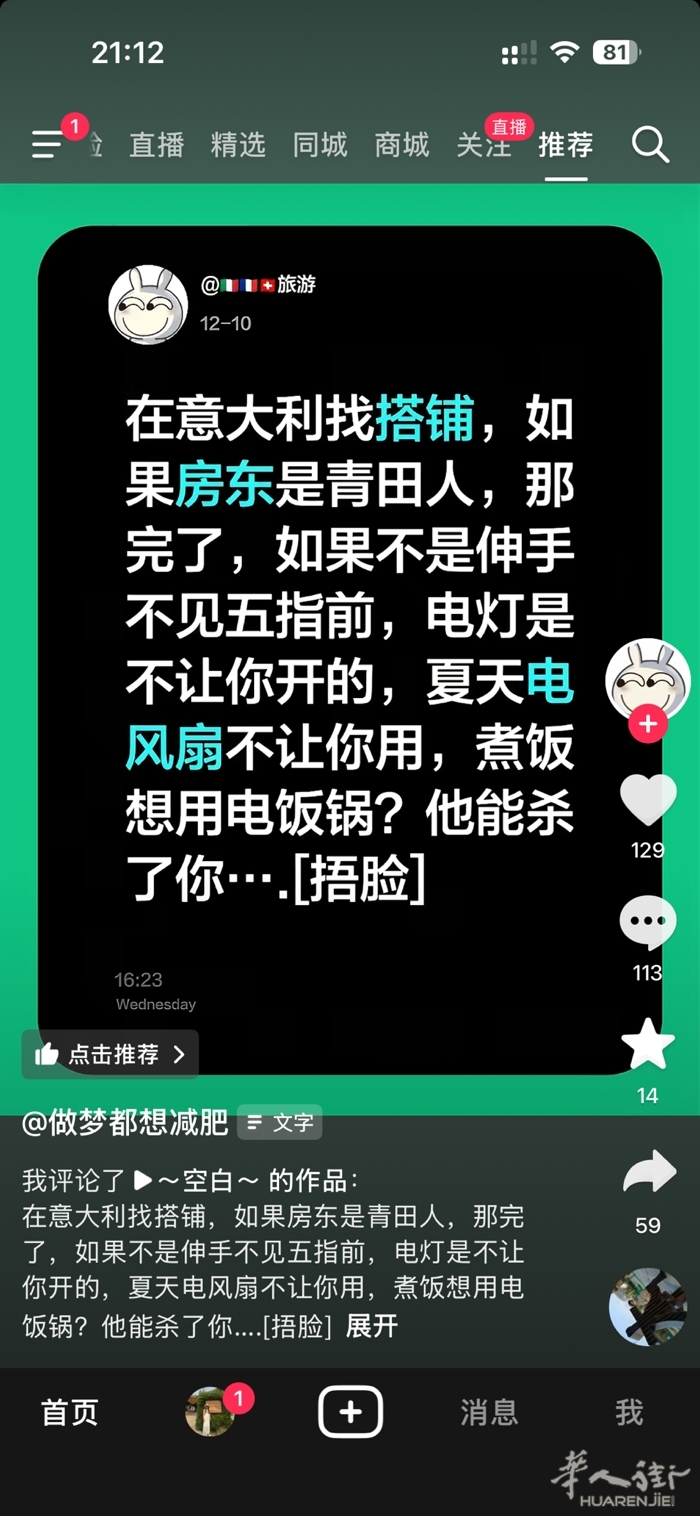Select the 推荐 tab
Viewport: 700px width, 1516px height.
pyautogui.click(x=566, y=145)
